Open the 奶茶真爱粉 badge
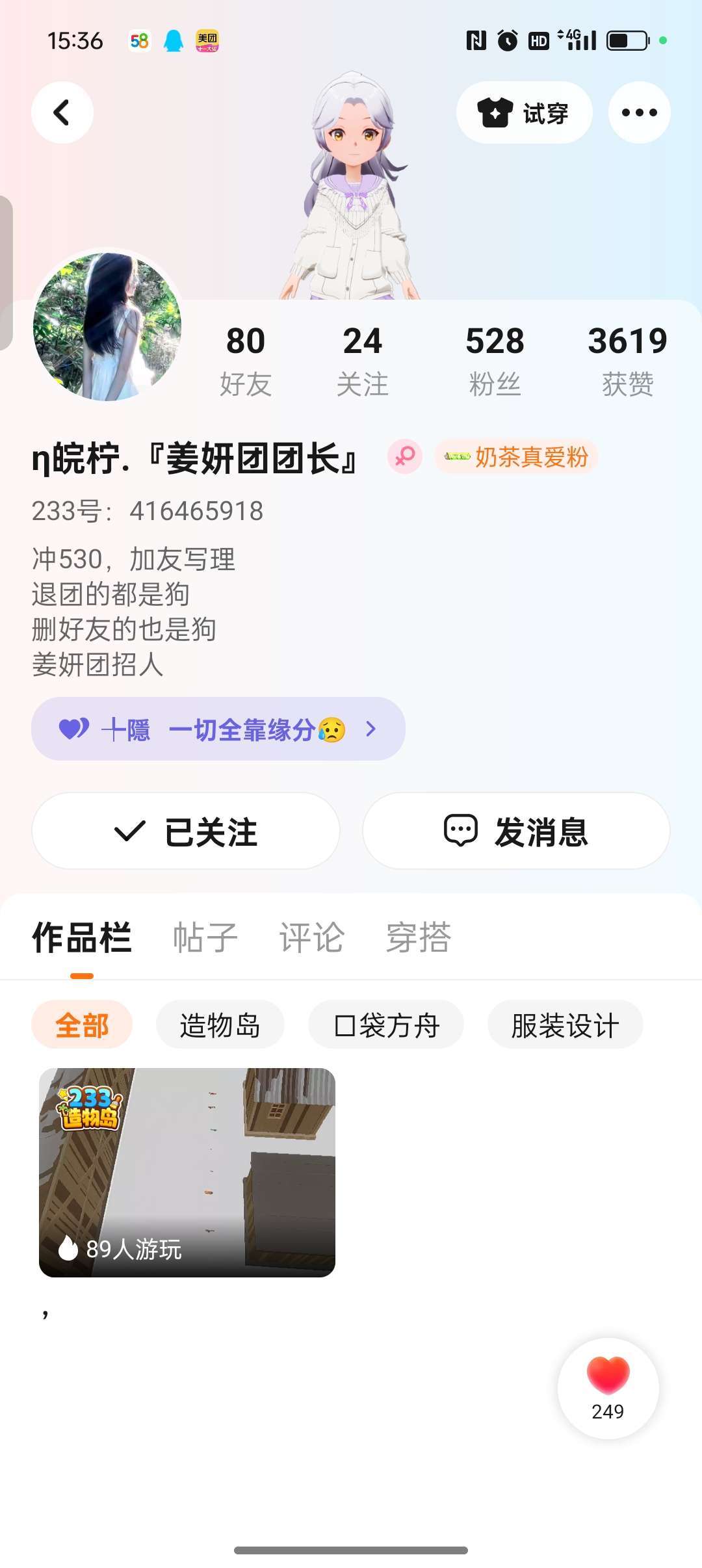 [517, 456]
